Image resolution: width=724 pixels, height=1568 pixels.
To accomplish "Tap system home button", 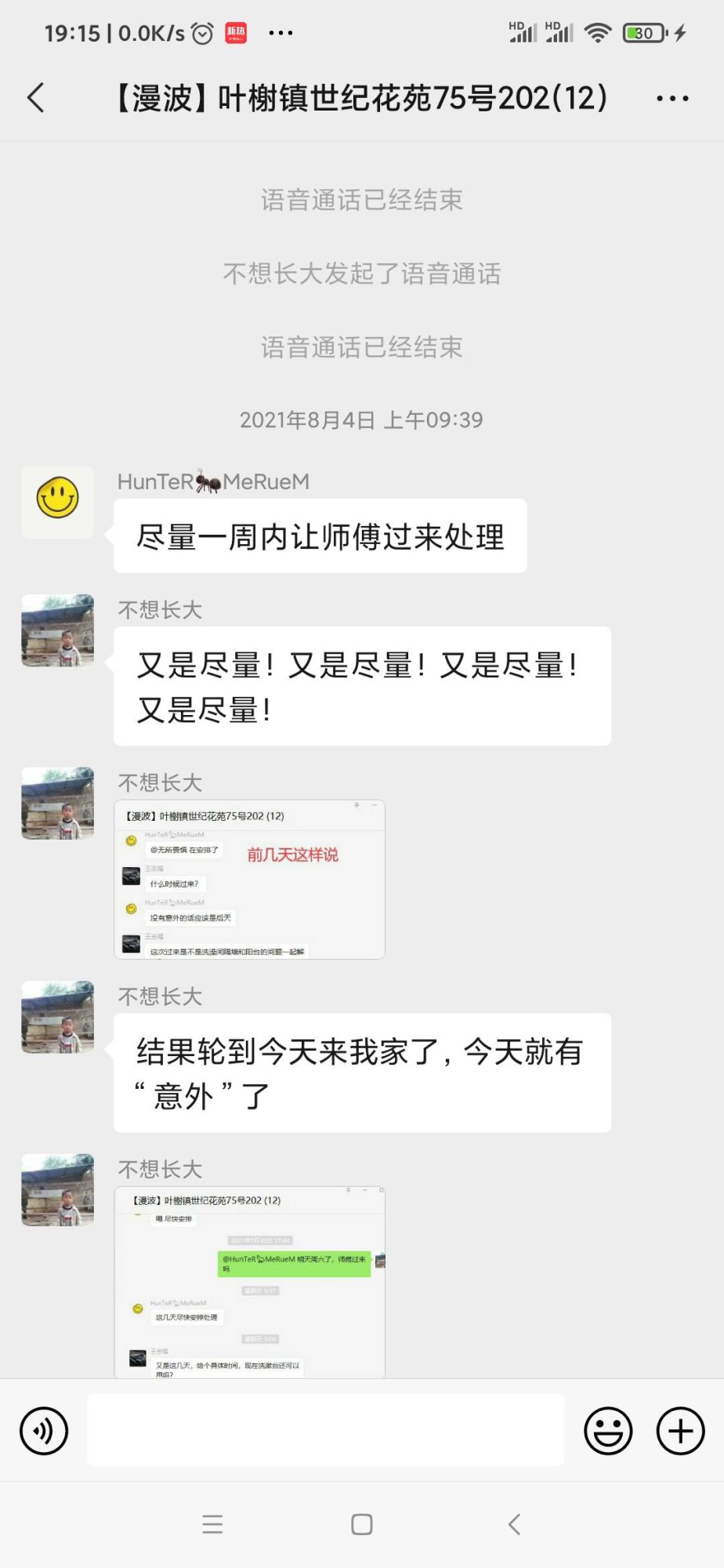I will click(x=362, y=1524).
